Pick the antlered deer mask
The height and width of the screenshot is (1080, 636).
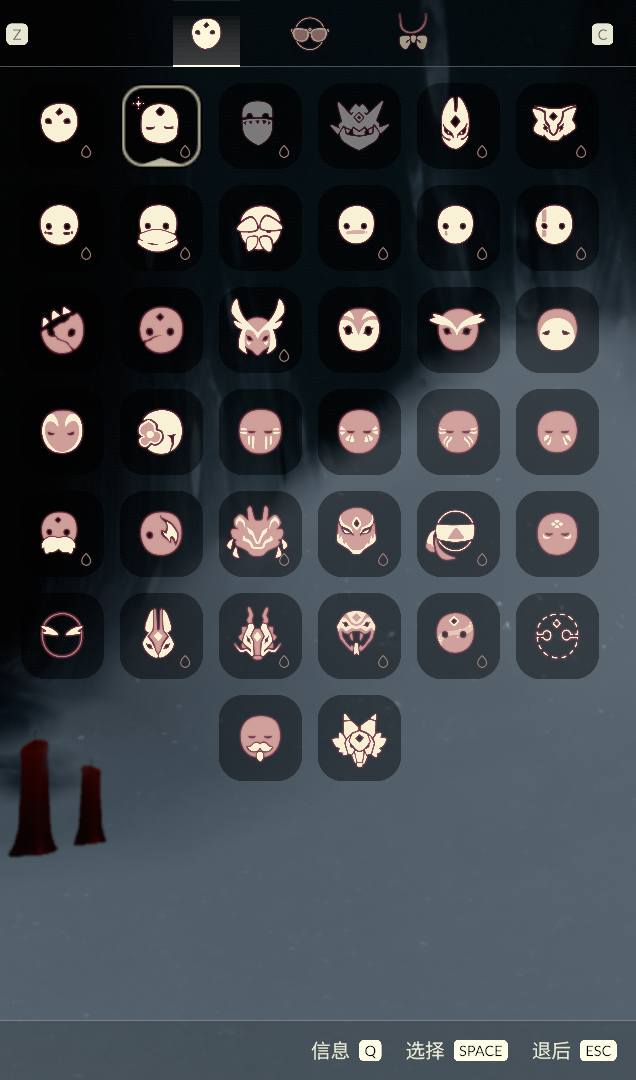tap(259, 328)
